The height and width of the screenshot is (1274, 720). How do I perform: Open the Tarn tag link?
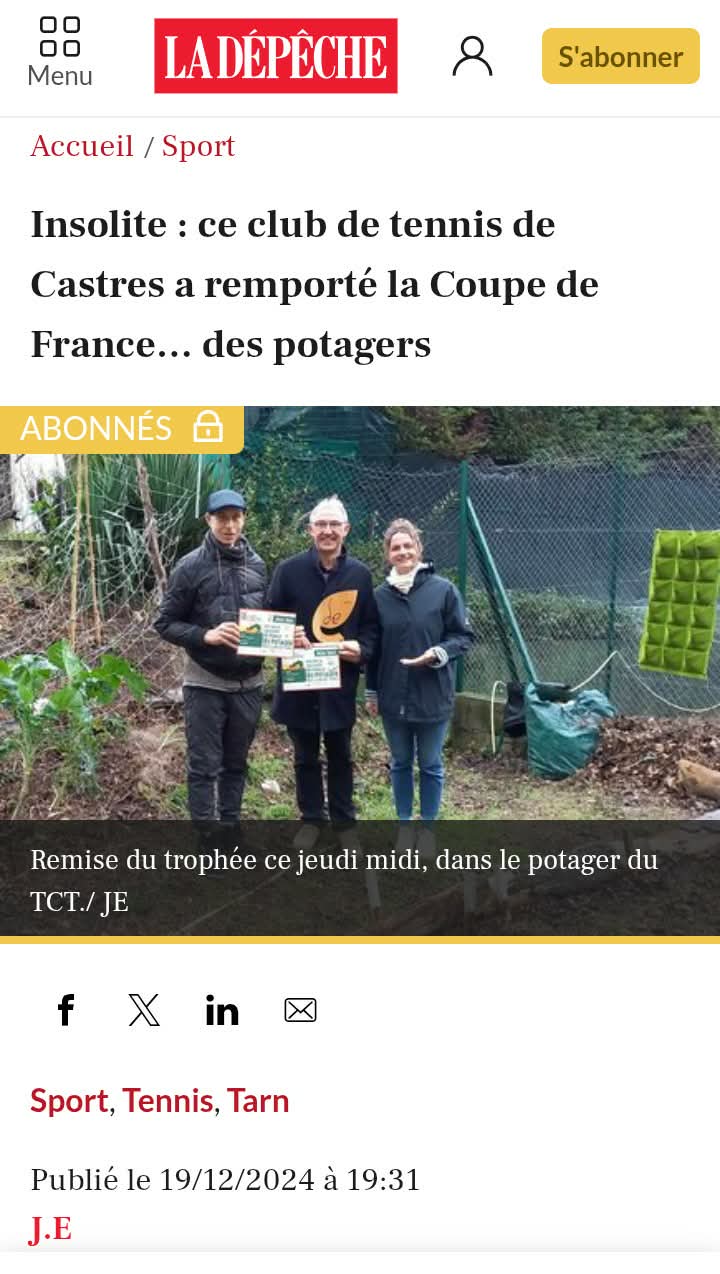tap(258, 1100)
